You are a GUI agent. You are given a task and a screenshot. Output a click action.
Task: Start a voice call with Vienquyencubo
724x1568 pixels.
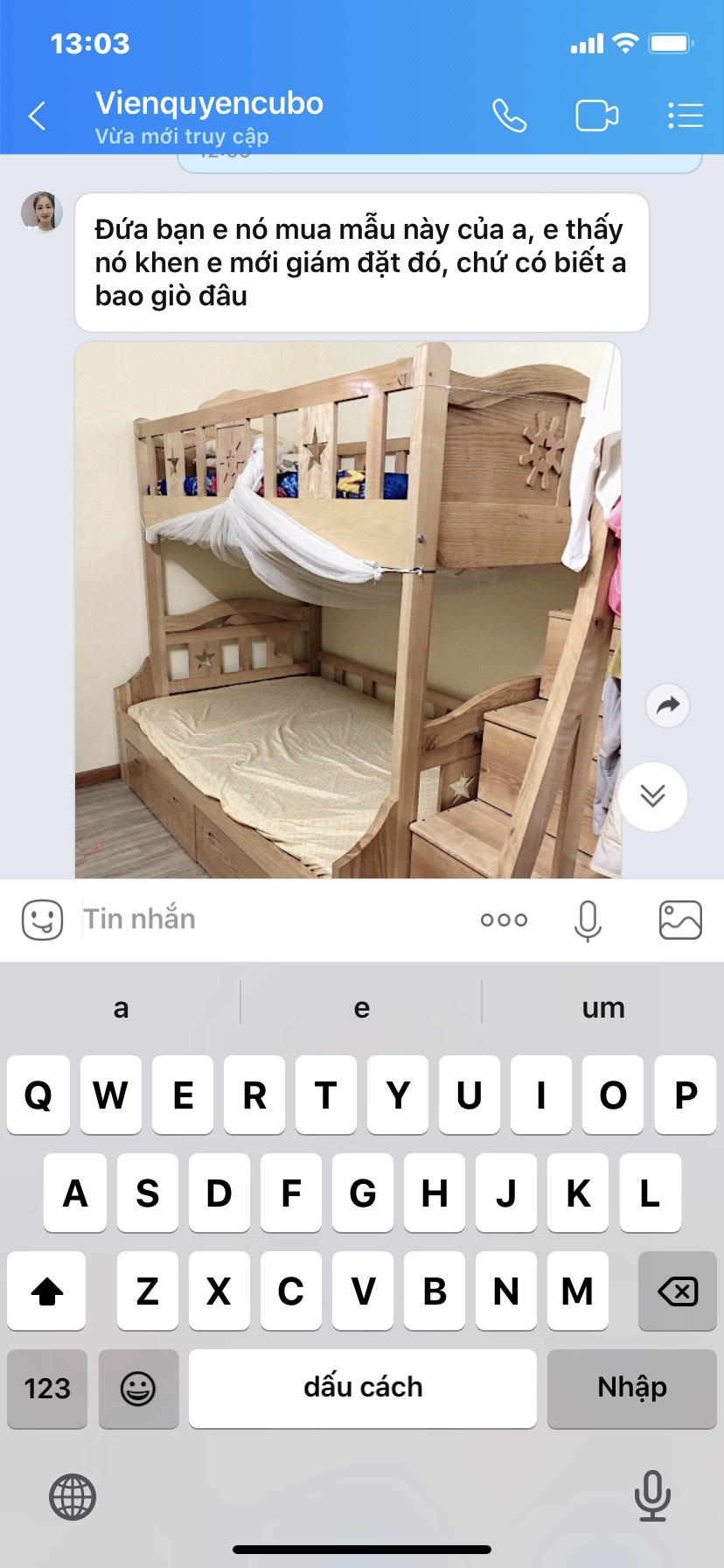[509, 115]
